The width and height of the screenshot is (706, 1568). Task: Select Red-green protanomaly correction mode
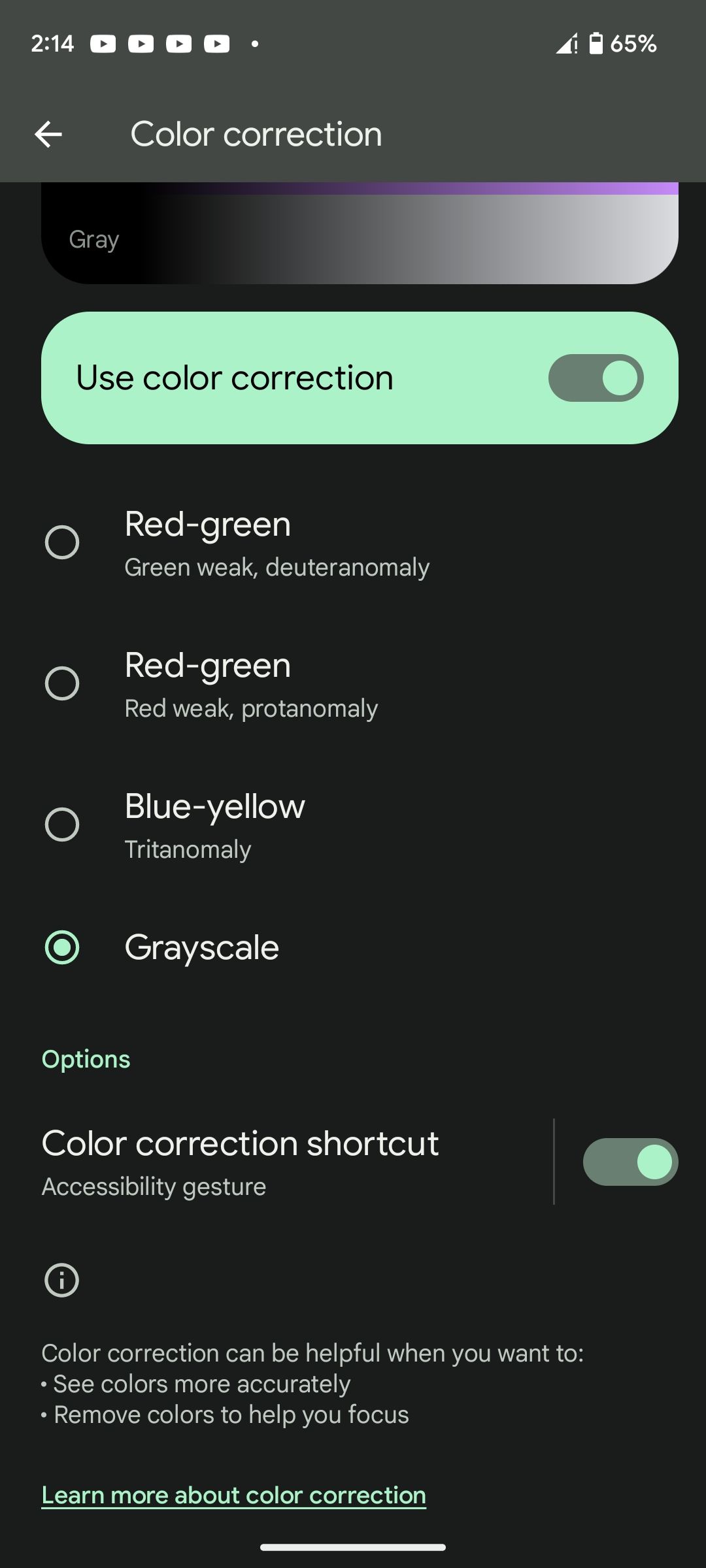pos(62,682)
